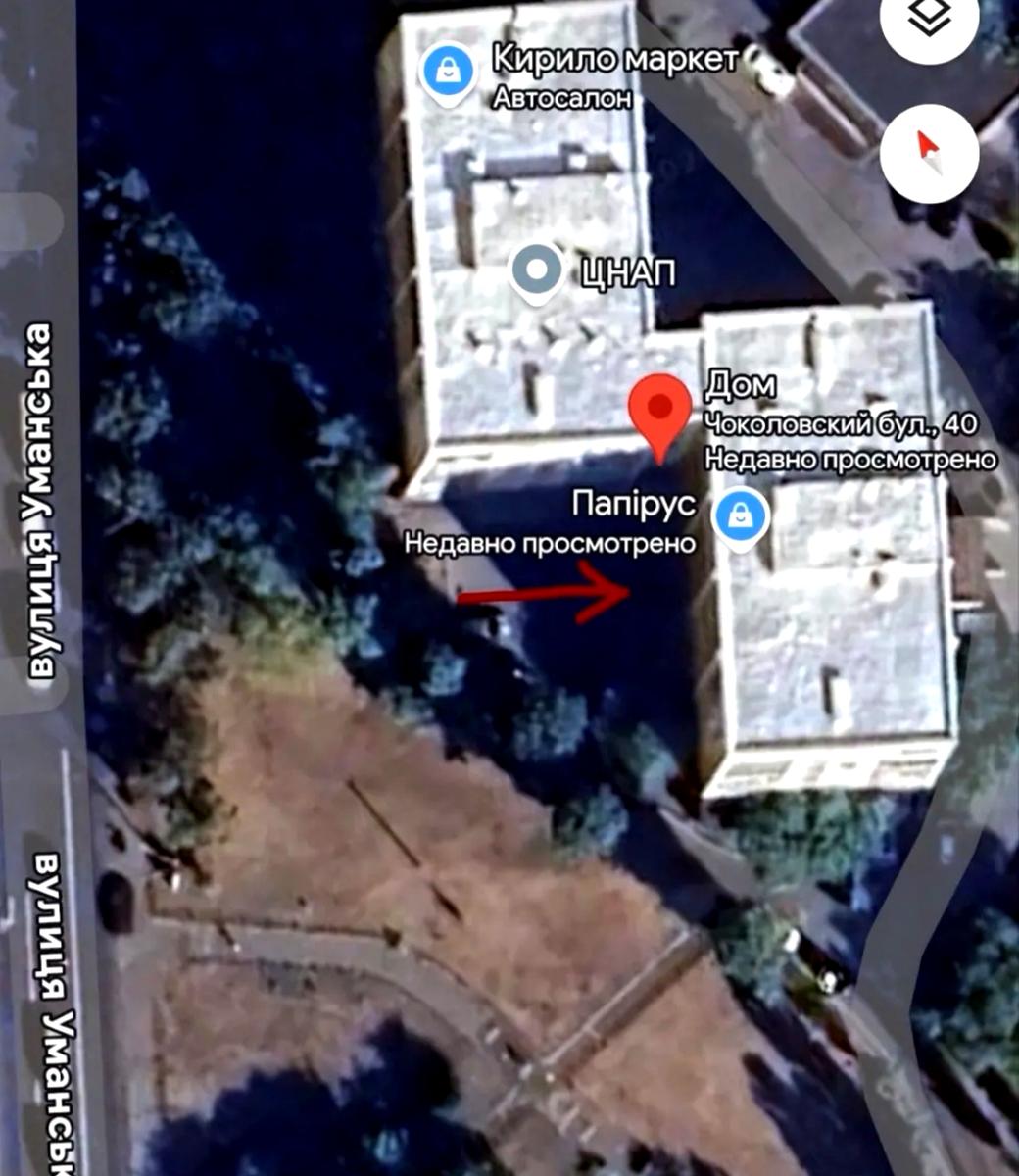Open the map layers button
This screenshot has width=1019, height=1176.
(929, 22)
